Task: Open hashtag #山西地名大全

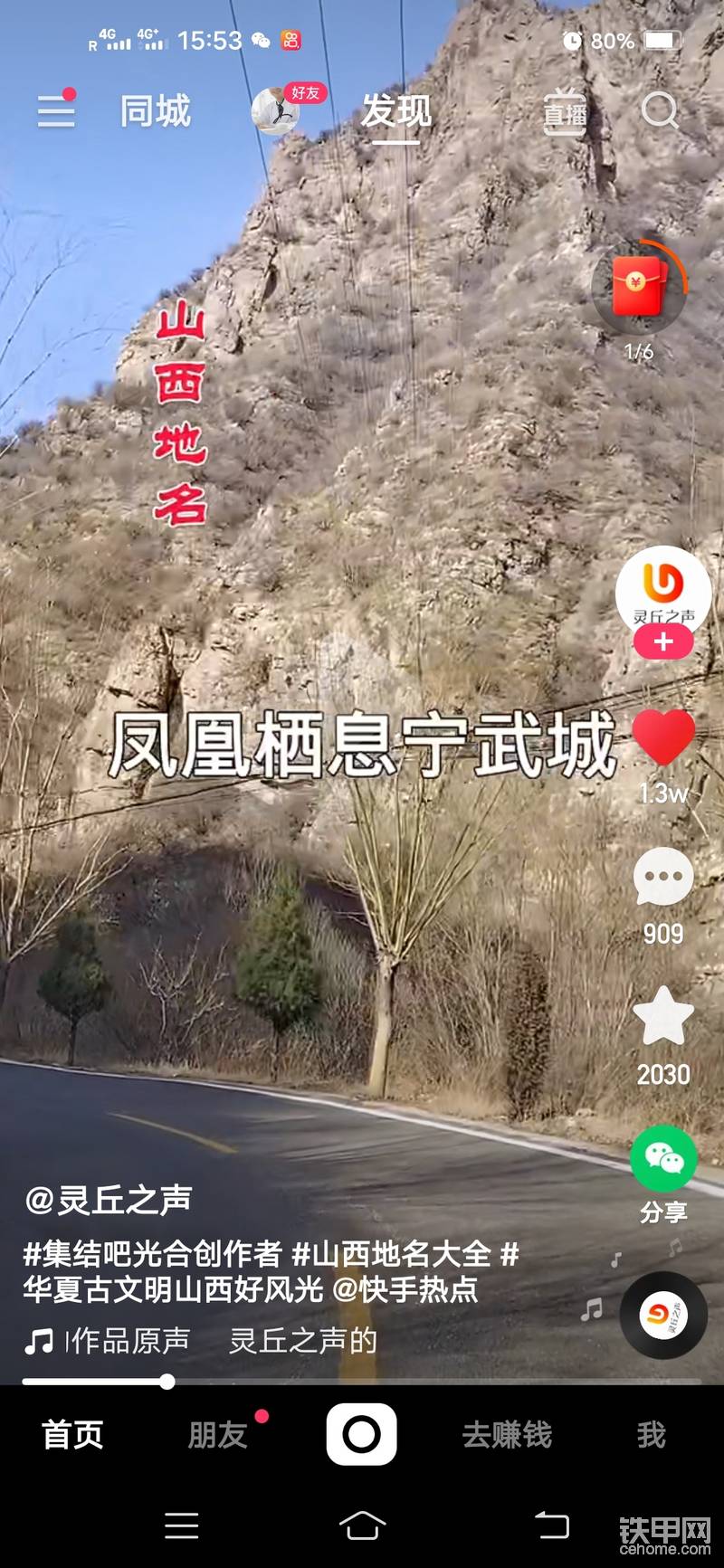Action: pyautogui.click(x=391, y=1254)
